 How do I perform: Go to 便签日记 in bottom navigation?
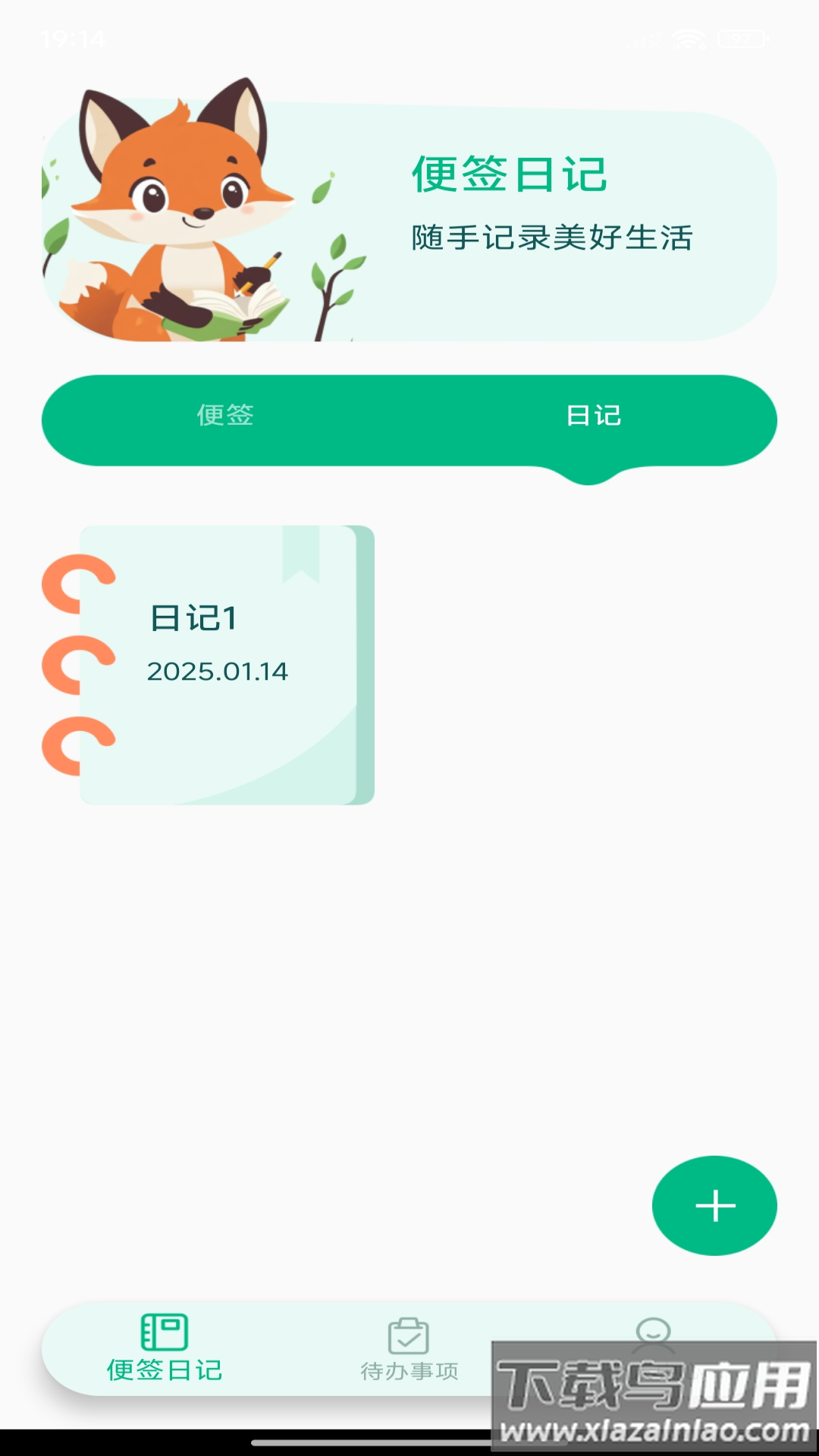[x=165, y=1348]
